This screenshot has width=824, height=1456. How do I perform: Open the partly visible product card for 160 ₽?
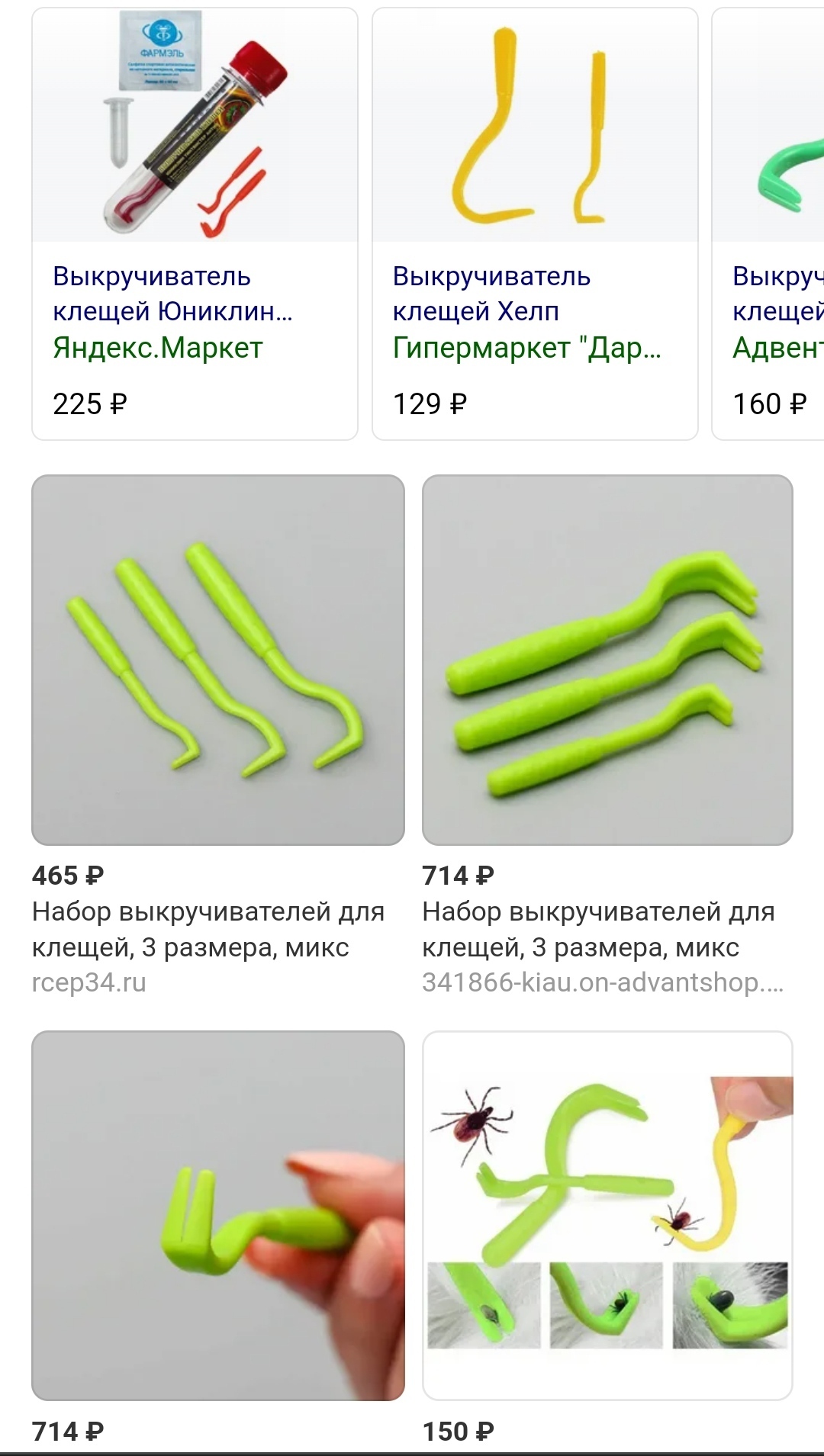click(768, 223)
